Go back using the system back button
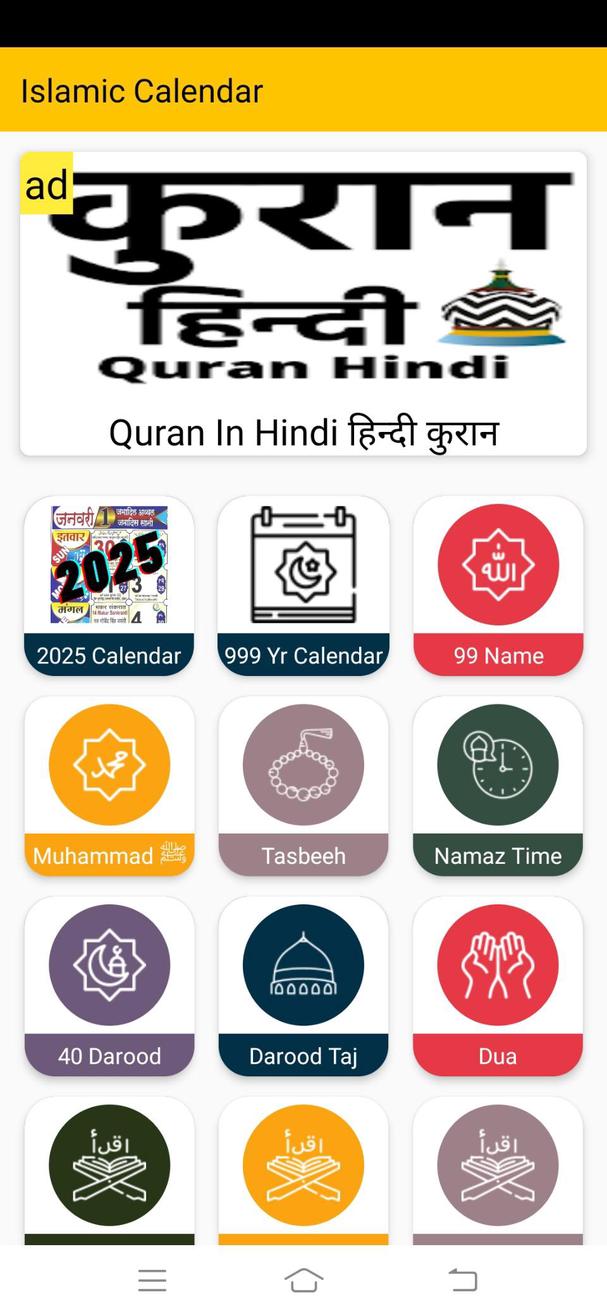 (462, 1279)
